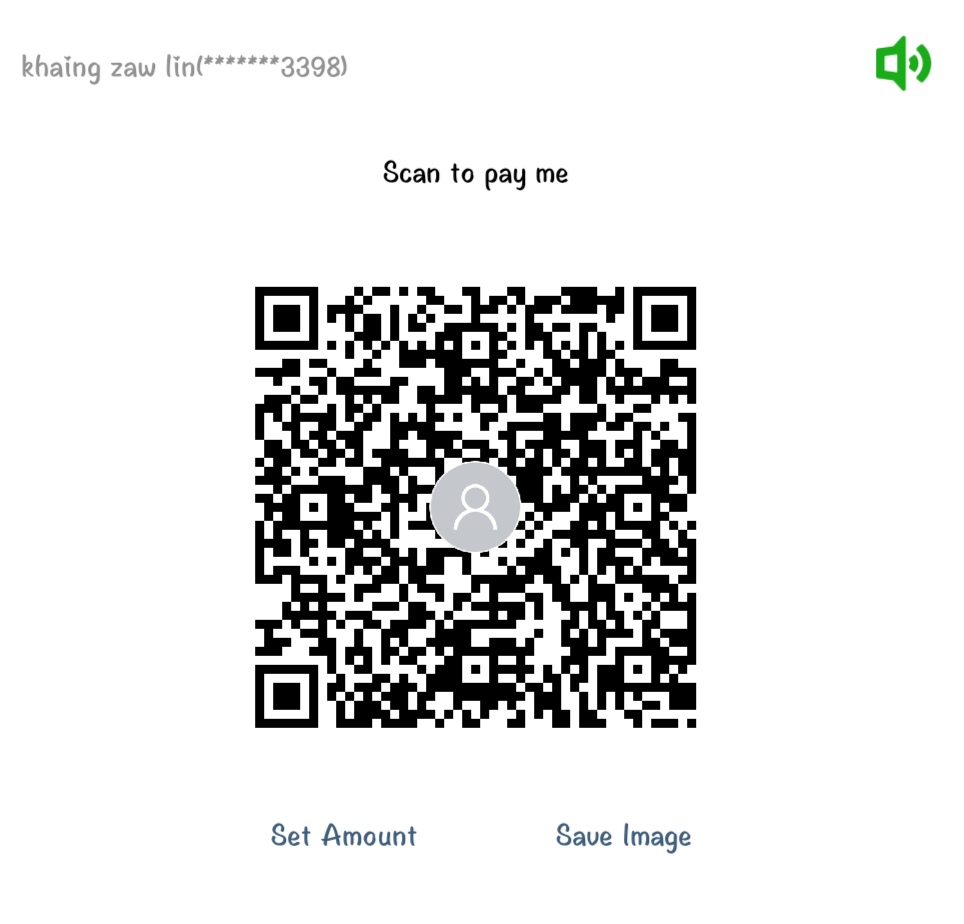964x924 pixels.
Task: Tap Set Amount
Action: [343, 836]
